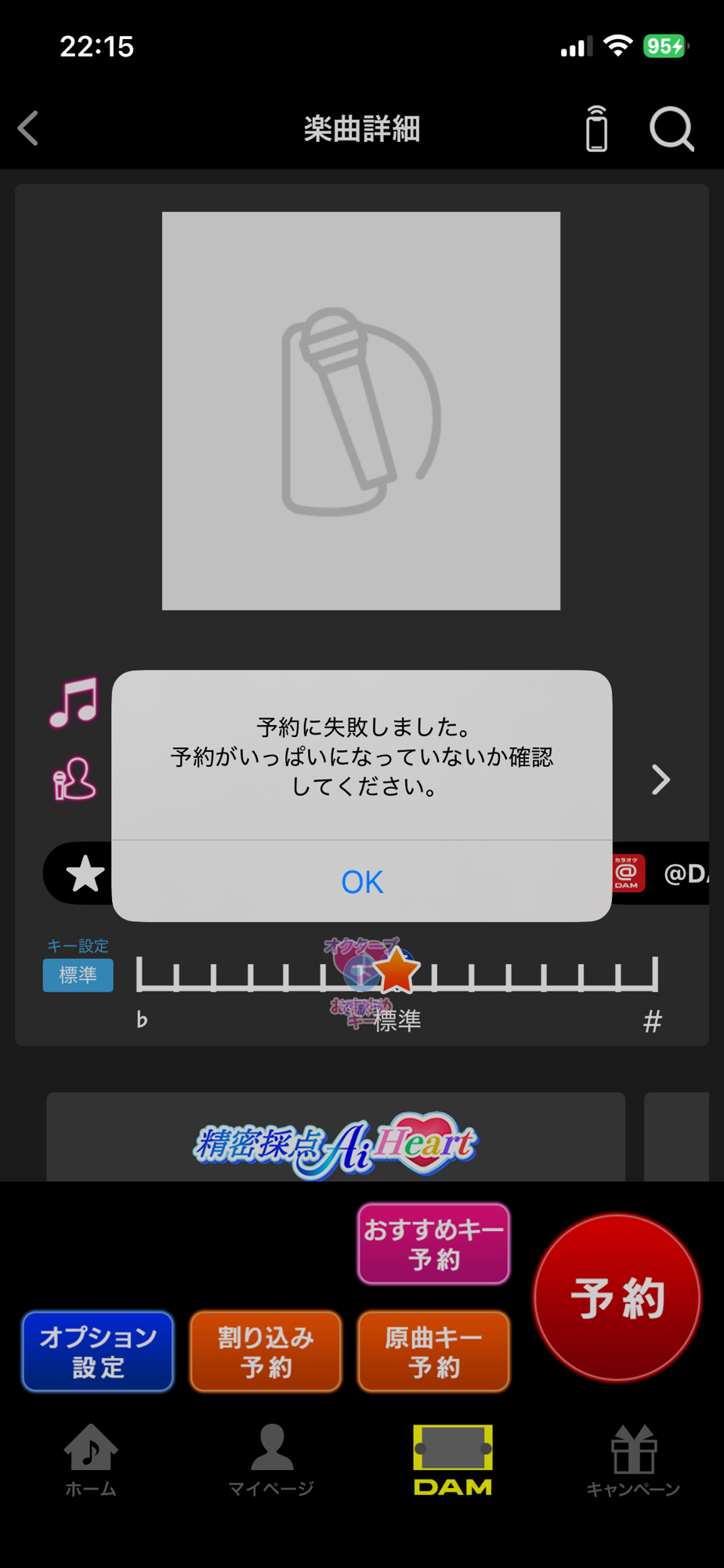Select おすすめキー予約 button
Screen dimensions: 724x1568
[x=433, y=1244]
